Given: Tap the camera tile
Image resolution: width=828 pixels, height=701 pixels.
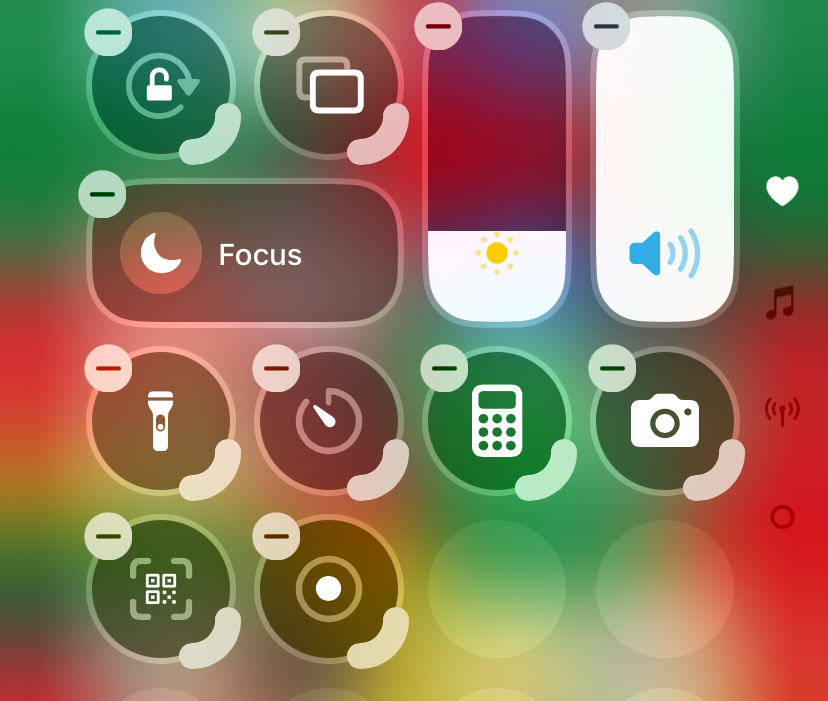Looking at the screenshot, I should [665, 422].
